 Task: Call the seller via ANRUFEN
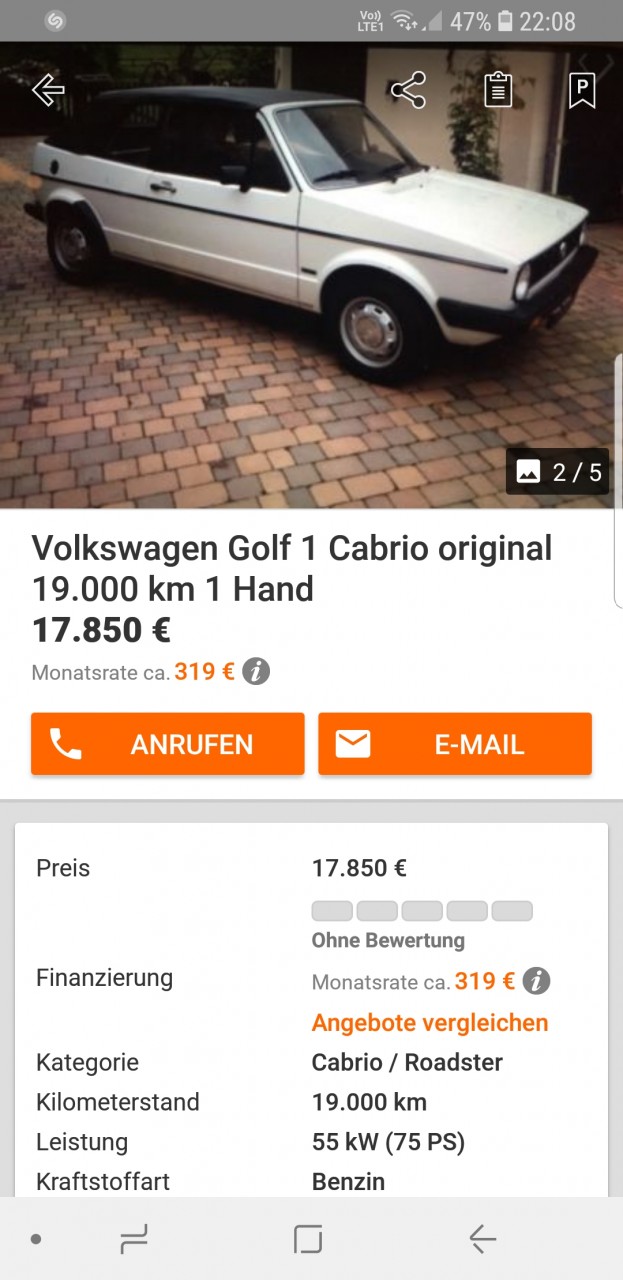click(x=167, y=744)
